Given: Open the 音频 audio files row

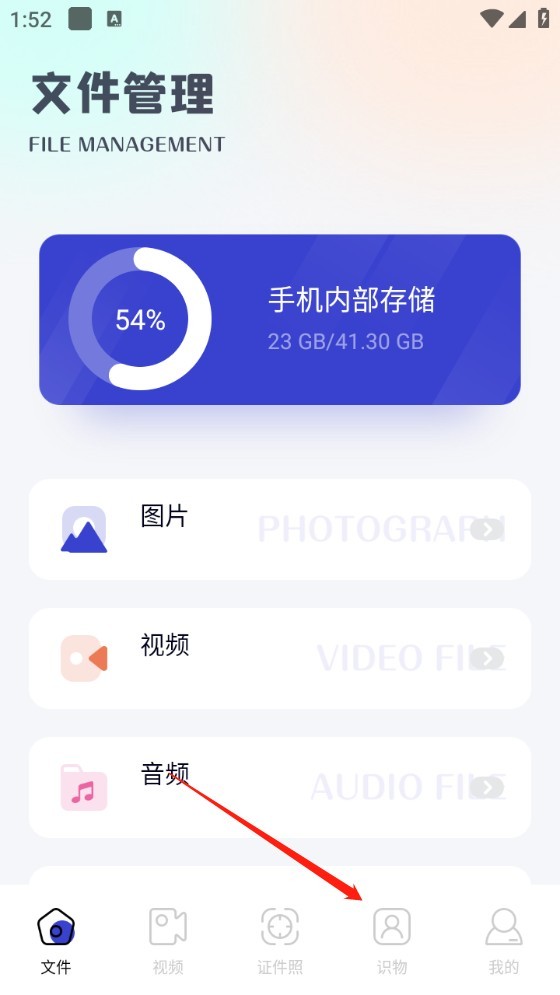Looking at the screenshot, I should (280, 787).
